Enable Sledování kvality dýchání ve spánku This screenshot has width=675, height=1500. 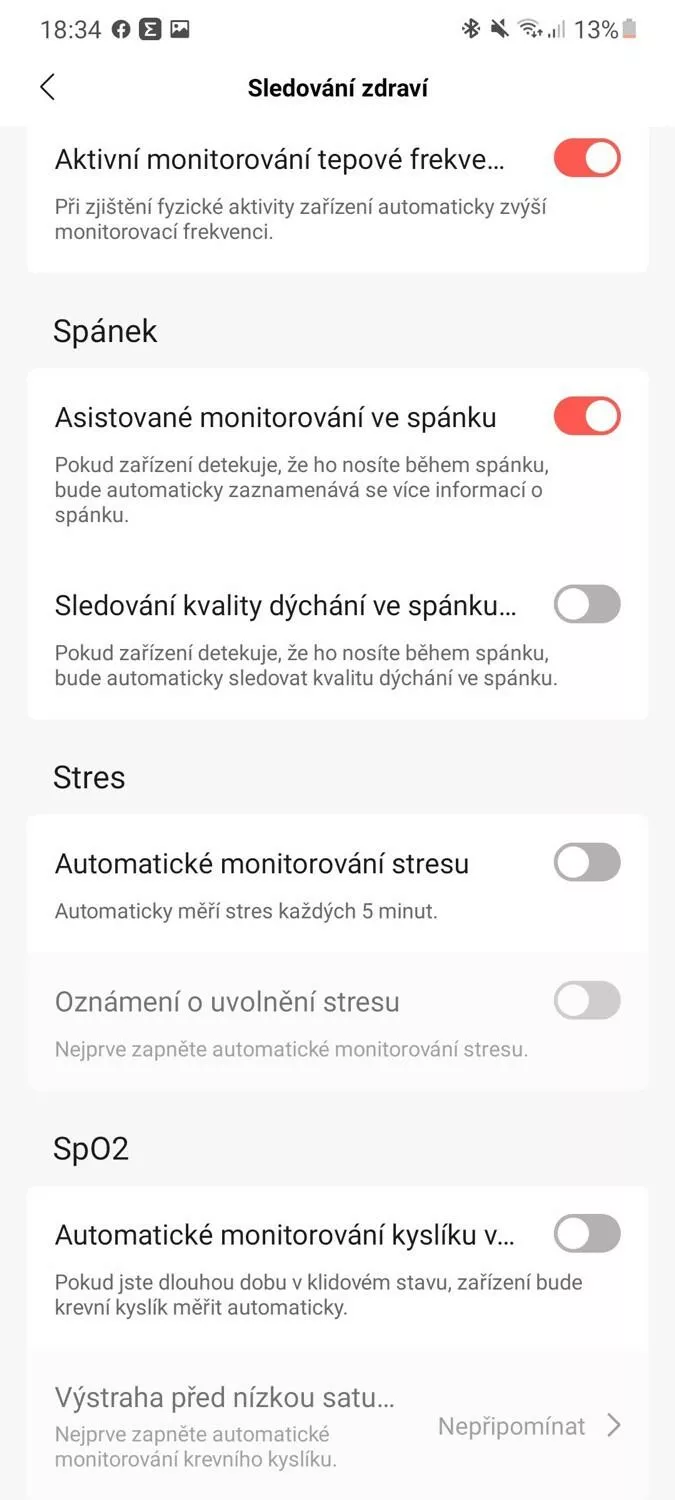(x=587, y=604)
